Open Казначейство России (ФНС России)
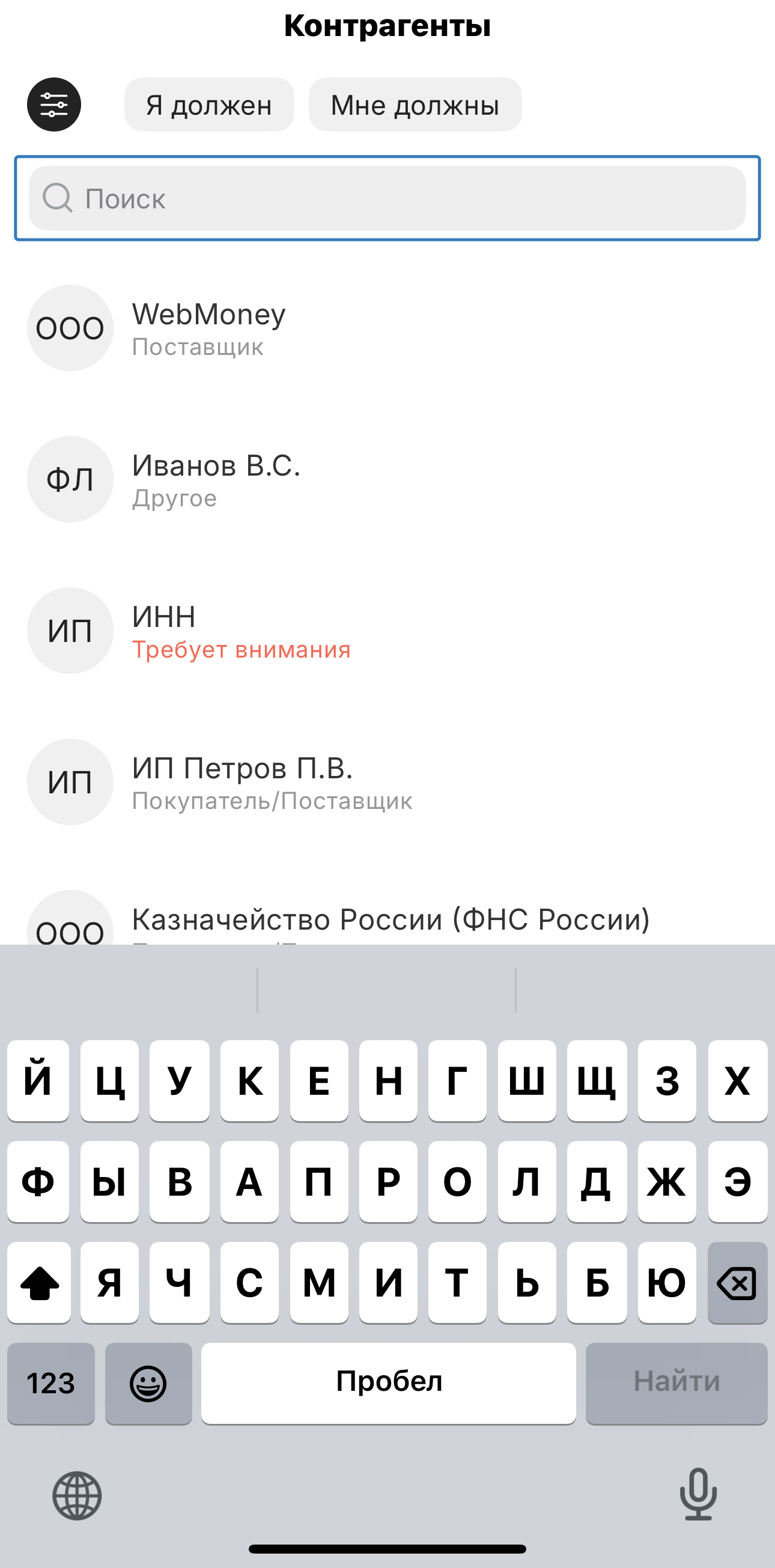Viewport: 775px width, 1568px height. tap(391, 921)
